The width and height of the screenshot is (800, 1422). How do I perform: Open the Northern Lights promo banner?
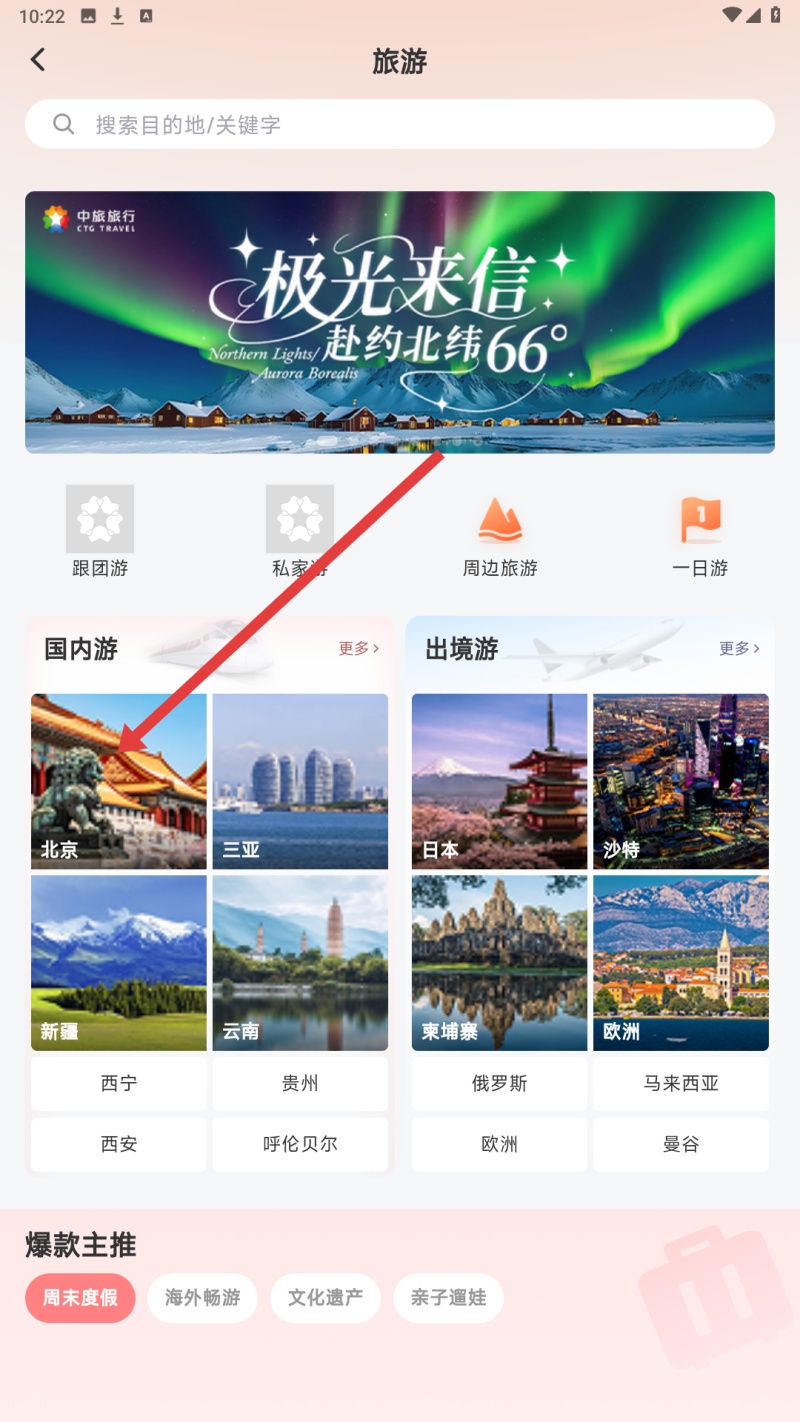coord(400,322)
